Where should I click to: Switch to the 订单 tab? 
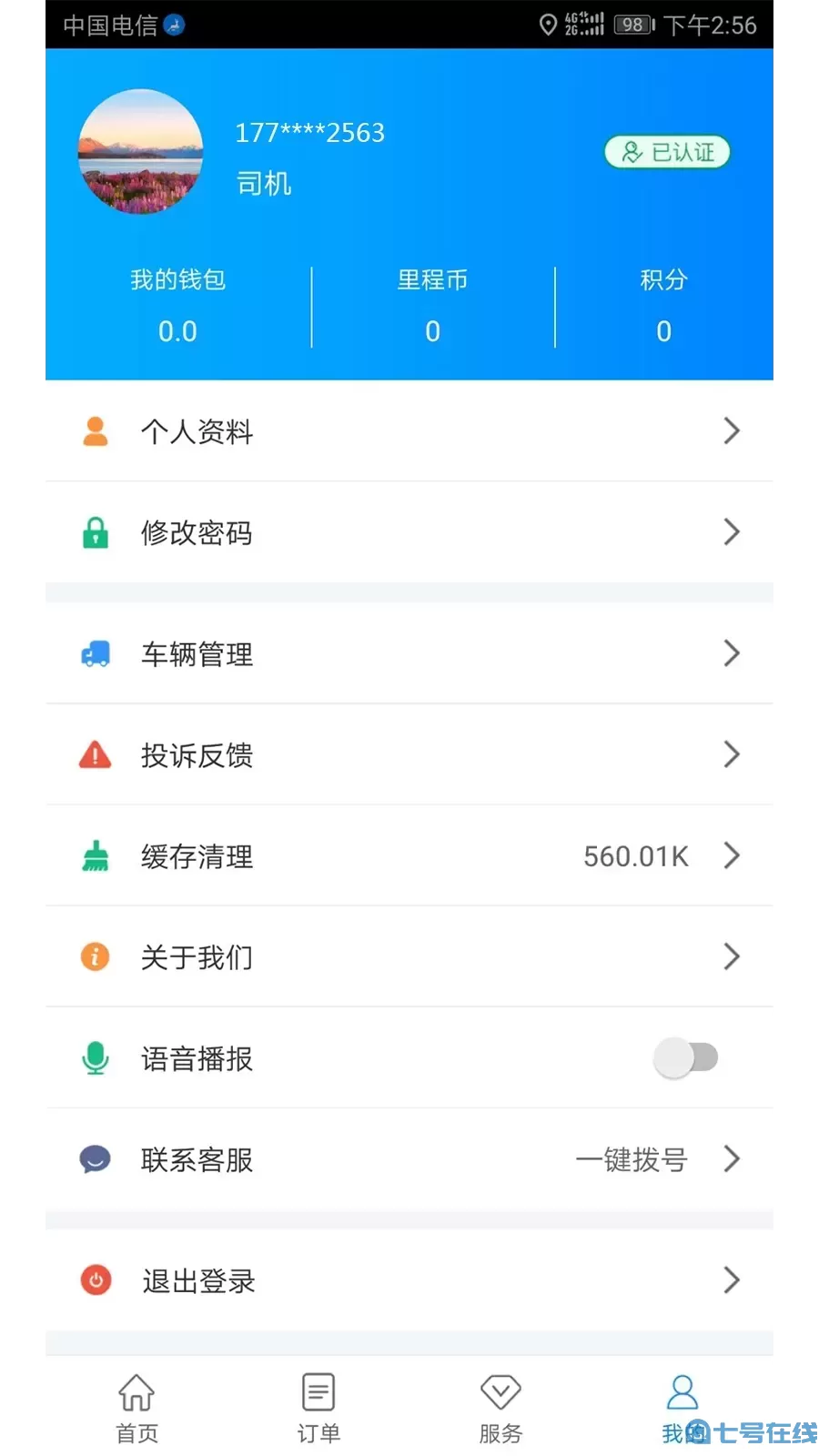(x=318, y=1406)
